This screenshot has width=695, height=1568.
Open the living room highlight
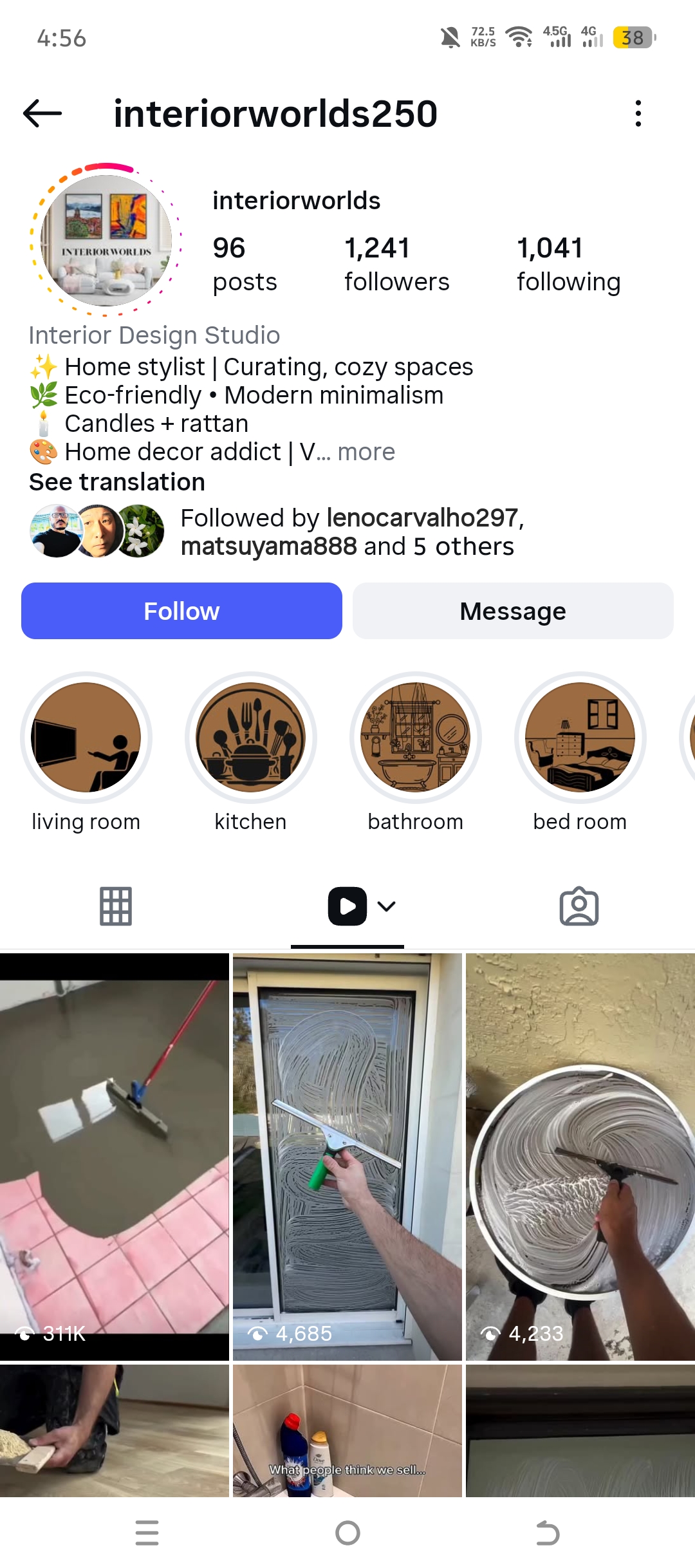pyautogui.click(x=86, y=738)
